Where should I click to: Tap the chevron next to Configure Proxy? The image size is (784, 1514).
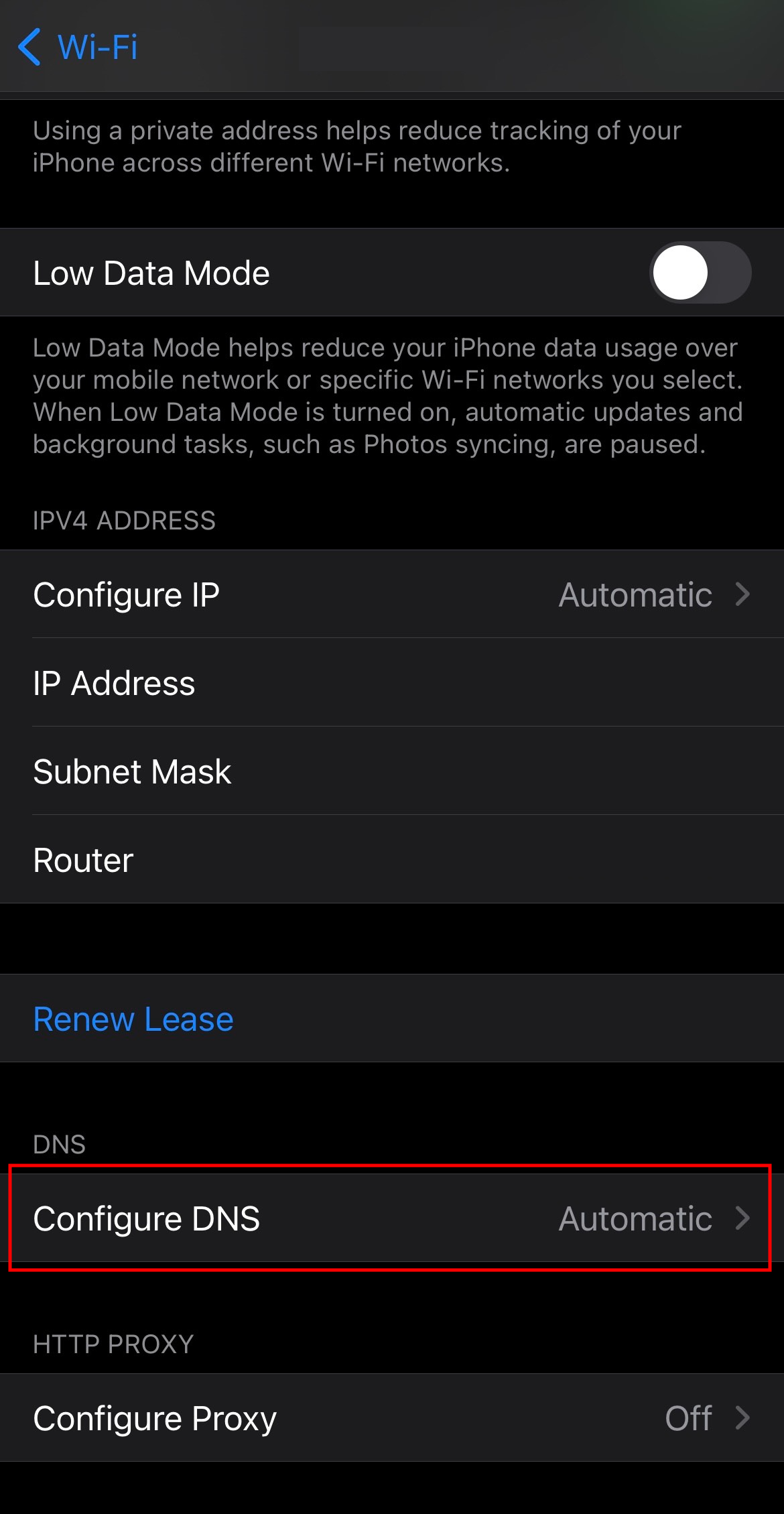(x=744, y=1417)
